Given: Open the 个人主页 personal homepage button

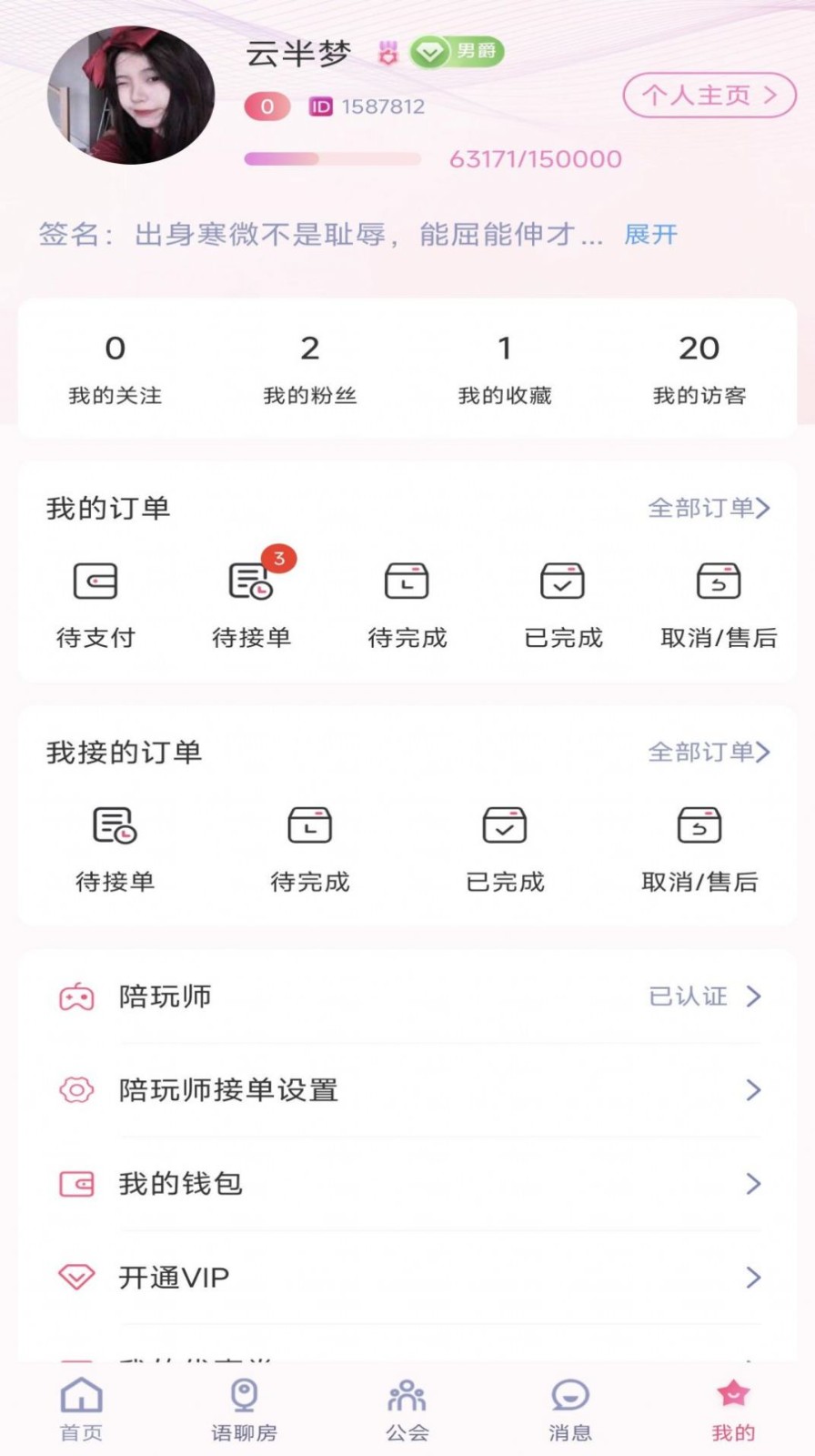Looking at the screenshot, I should tap(709, 96).
